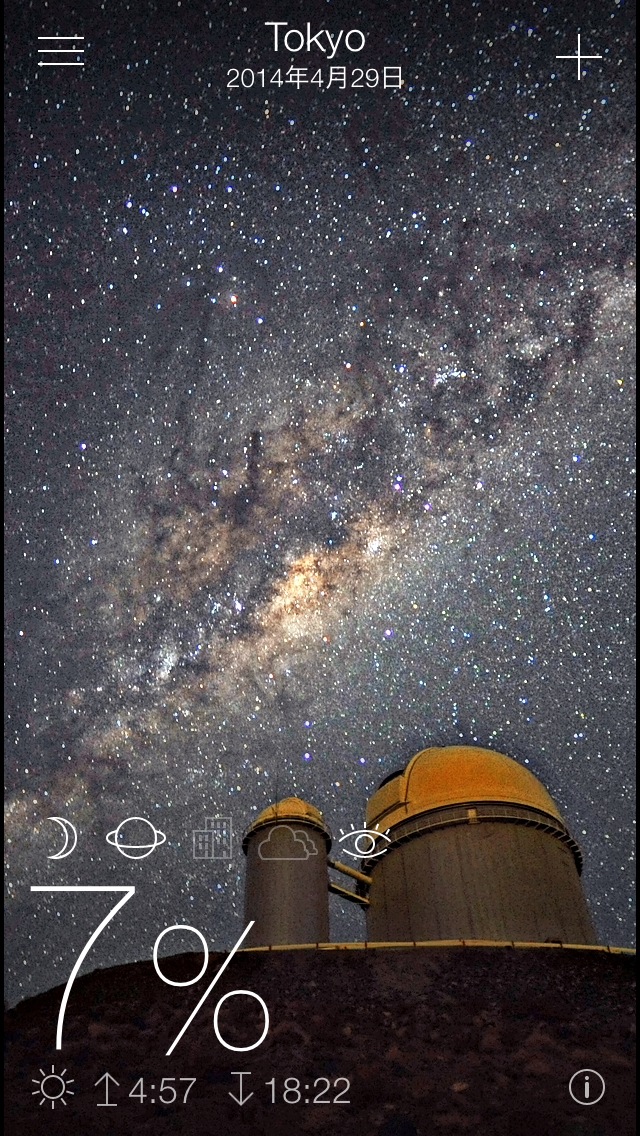Select the cloud cover icon
Screen dimensions: 640x1136
(288, 843)
